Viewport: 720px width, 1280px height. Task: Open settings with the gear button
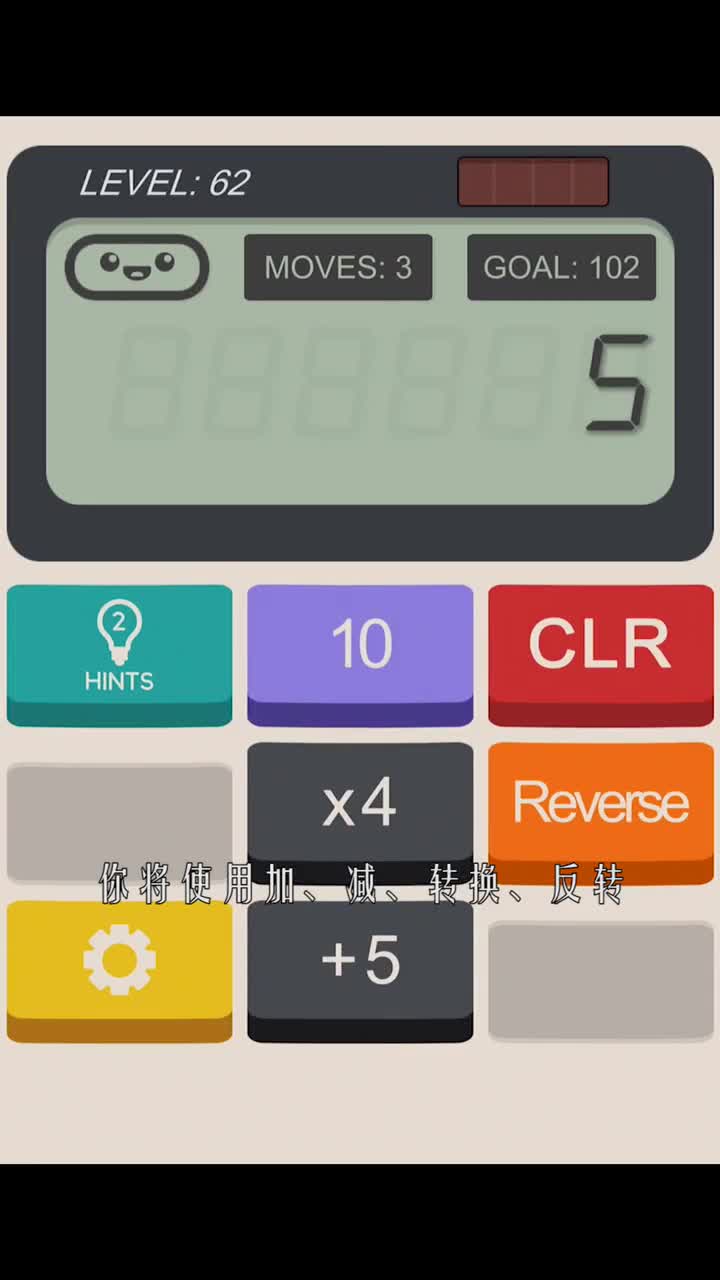(119, 962)
